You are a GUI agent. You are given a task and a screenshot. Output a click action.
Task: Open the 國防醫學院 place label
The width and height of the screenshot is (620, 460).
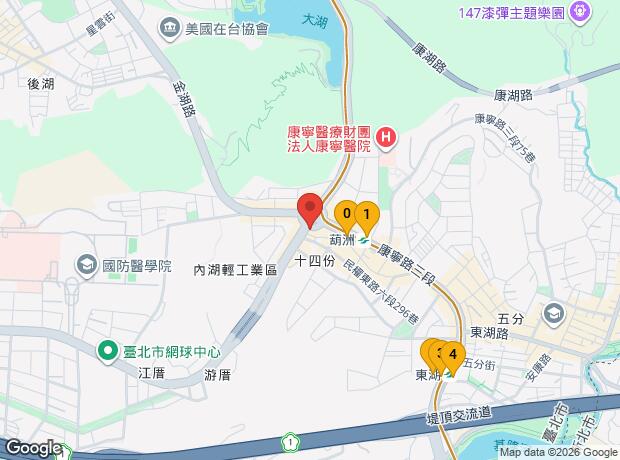(87, 266)
